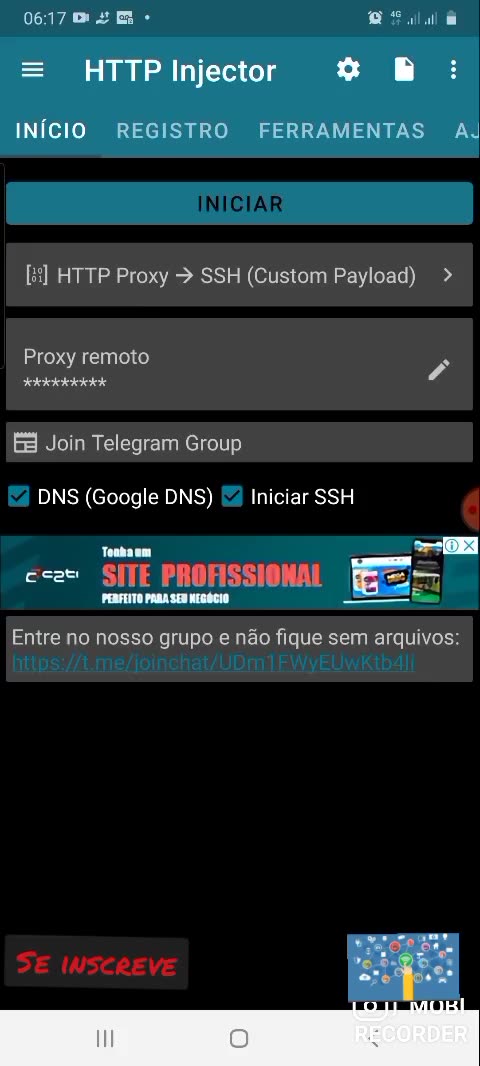Open the t.me joinchat link
The width and height of the screenshot is (480, 1066).
(x=213, y=663)
